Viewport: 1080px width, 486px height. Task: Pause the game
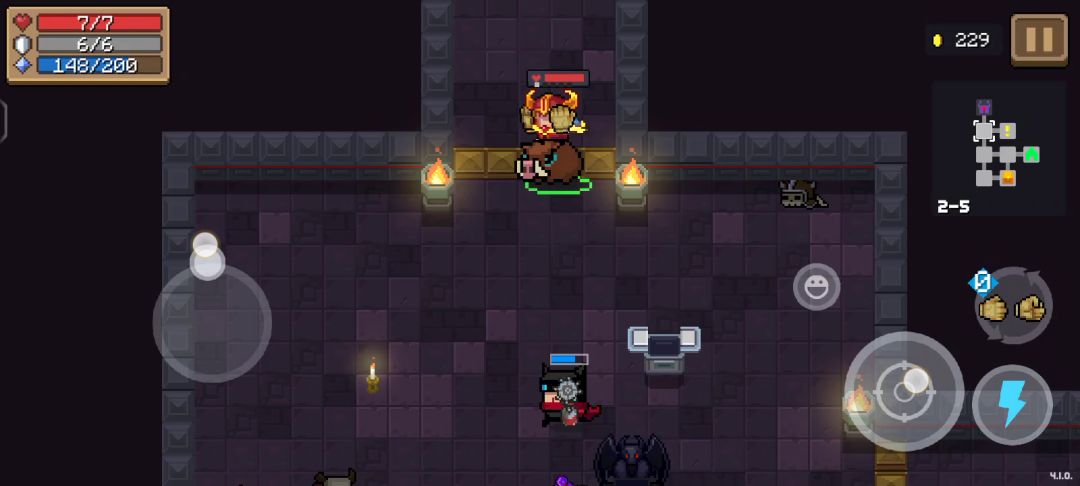coord(1039,40)
